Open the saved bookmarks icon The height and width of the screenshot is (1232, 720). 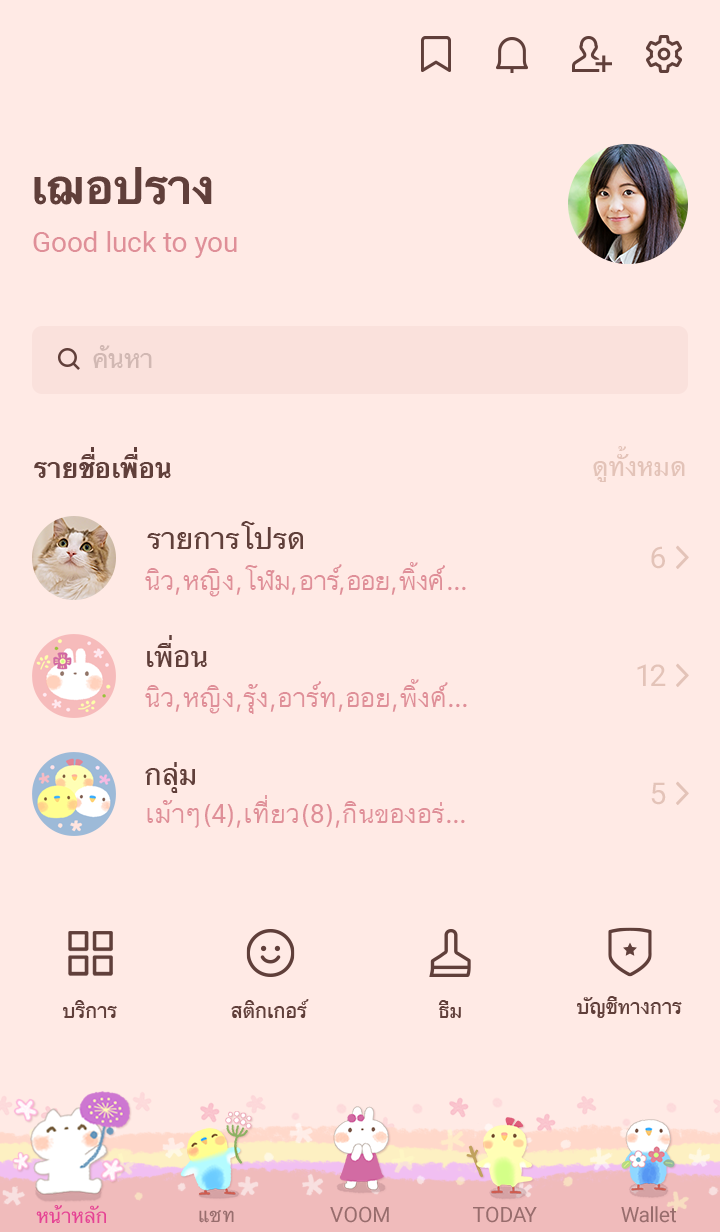(x=435, y=55)
